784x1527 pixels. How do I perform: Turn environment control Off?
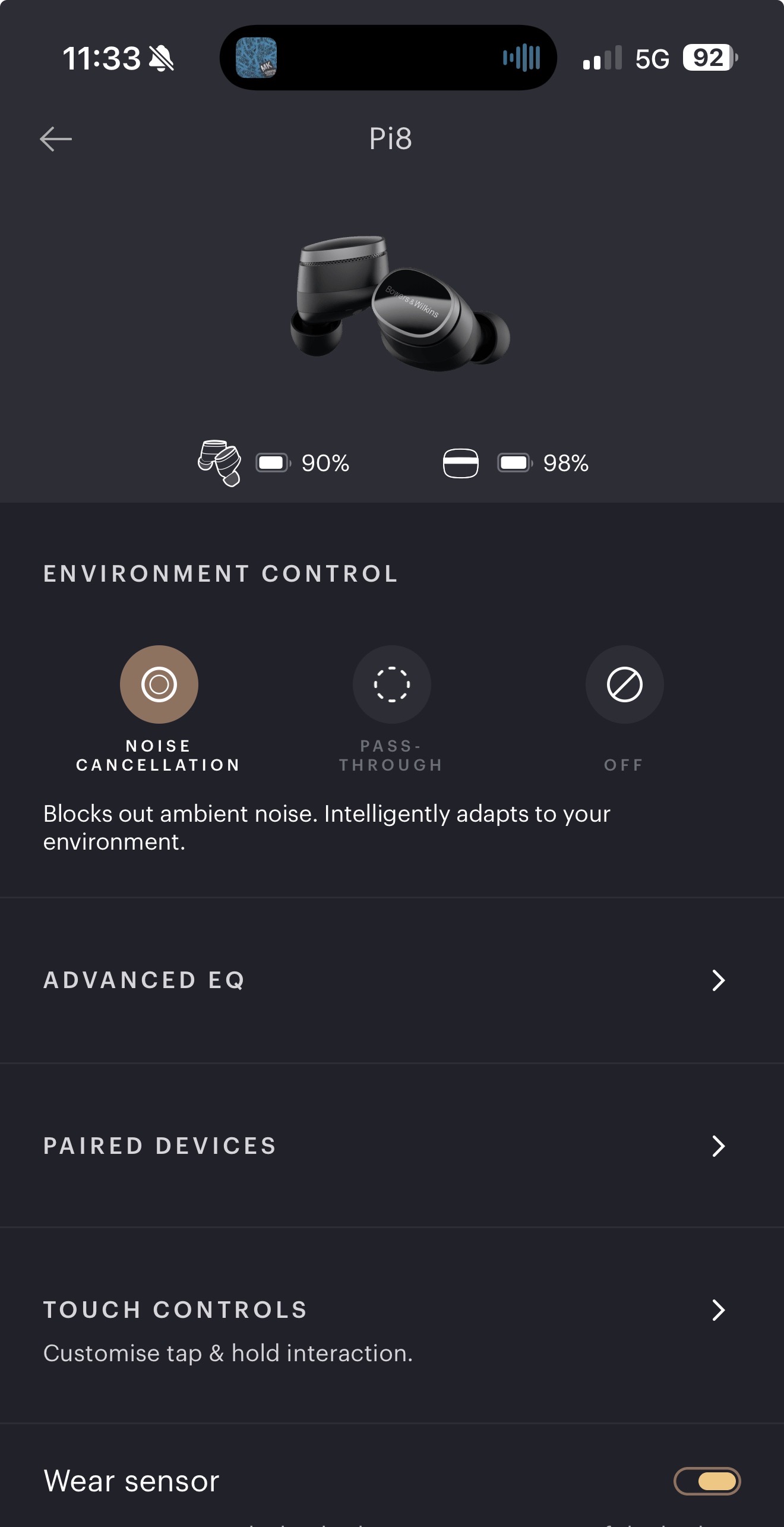coord(624,684)
